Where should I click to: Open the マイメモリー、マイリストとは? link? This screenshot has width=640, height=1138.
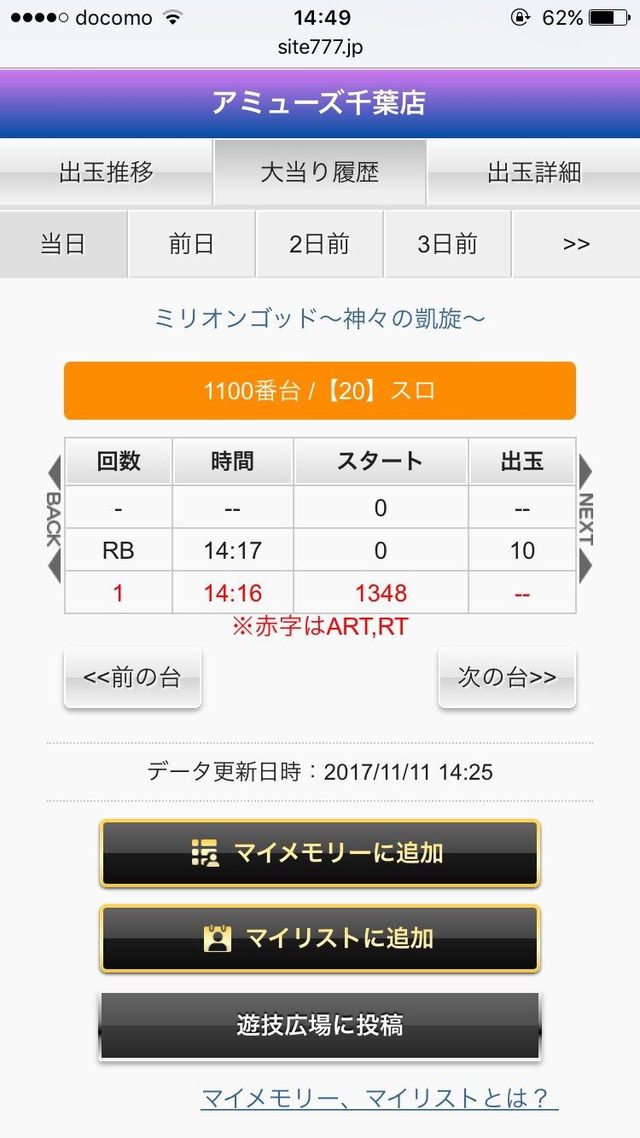point(379,1098)
